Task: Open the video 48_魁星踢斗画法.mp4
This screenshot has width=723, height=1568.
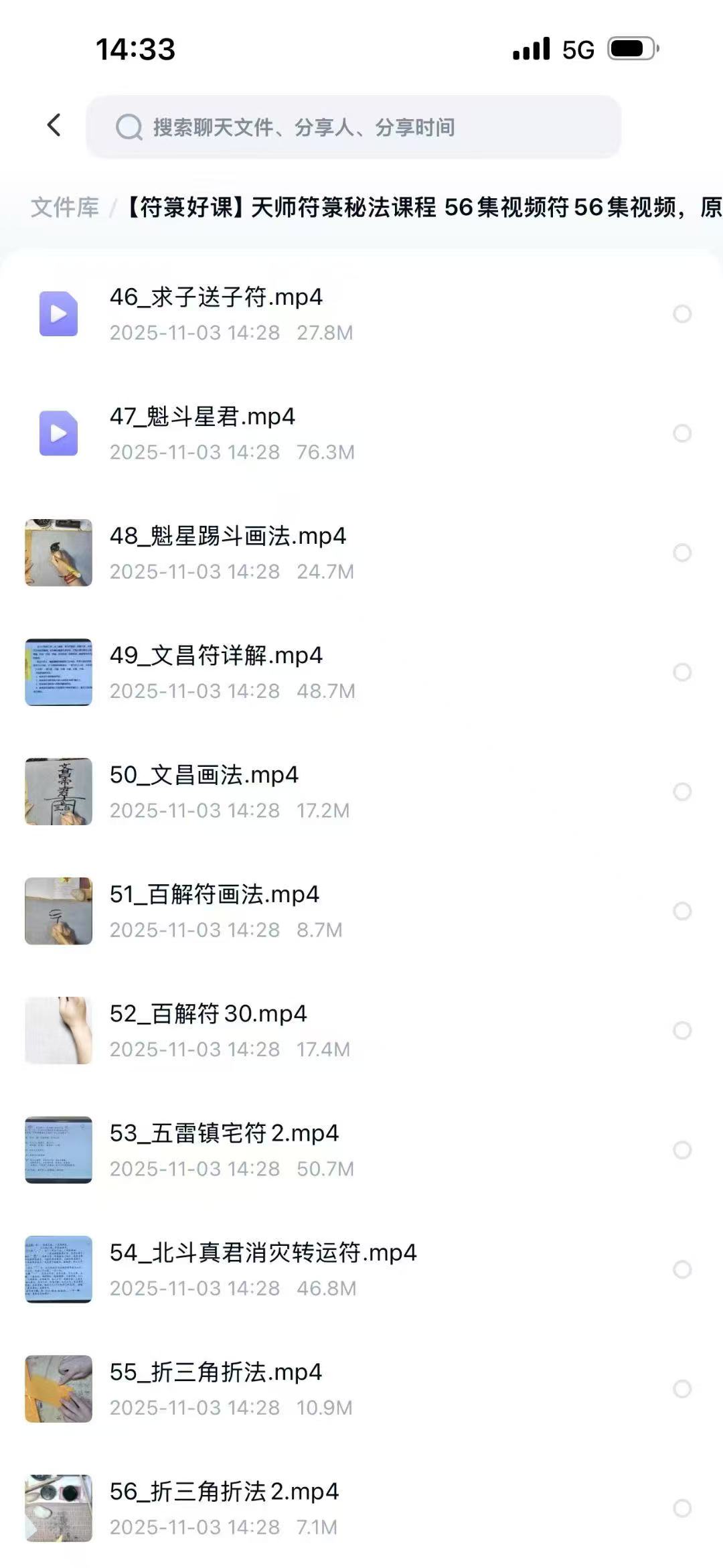Action: pos(228,537)
